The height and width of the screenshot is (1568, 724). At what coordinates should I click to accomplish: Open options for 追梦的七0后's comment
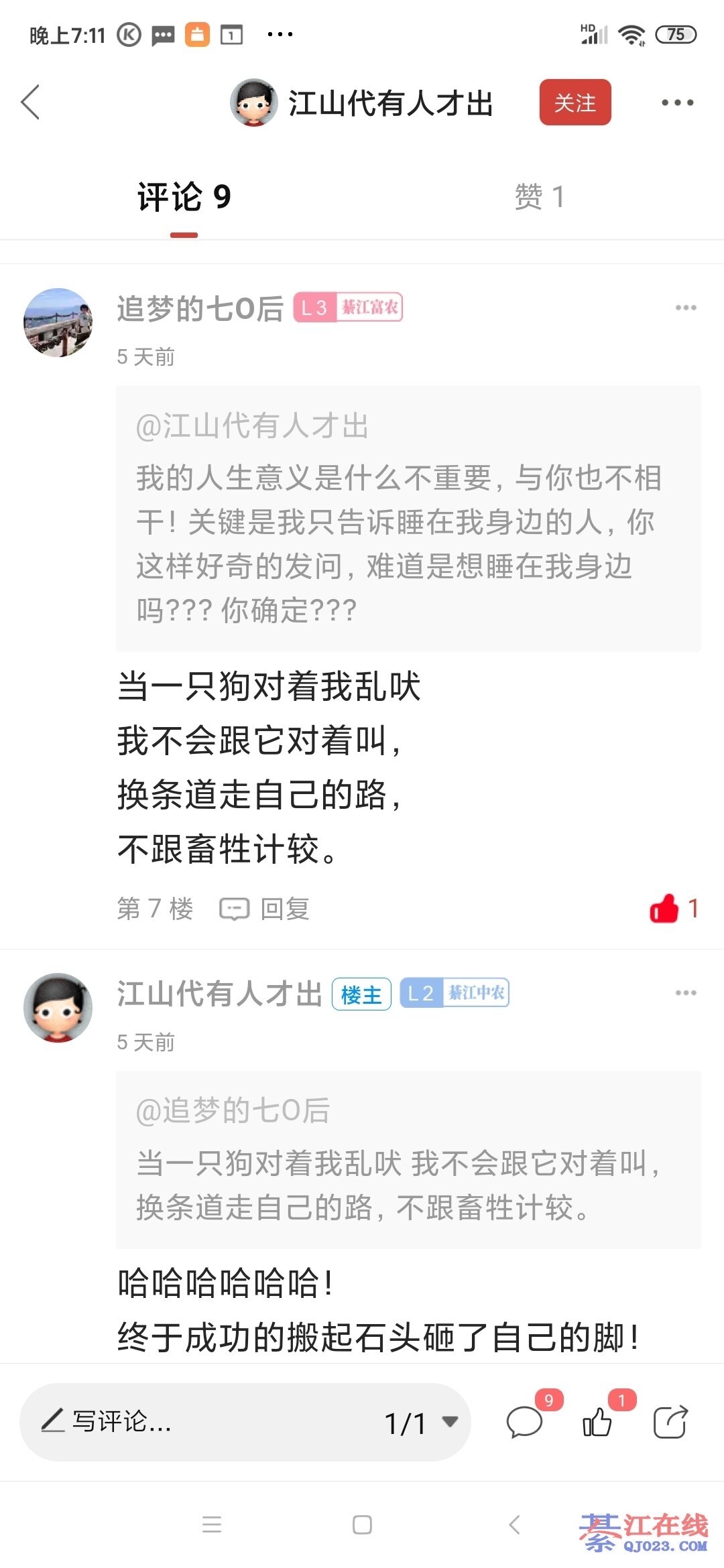pyautogui.click(x=685, y=308)
